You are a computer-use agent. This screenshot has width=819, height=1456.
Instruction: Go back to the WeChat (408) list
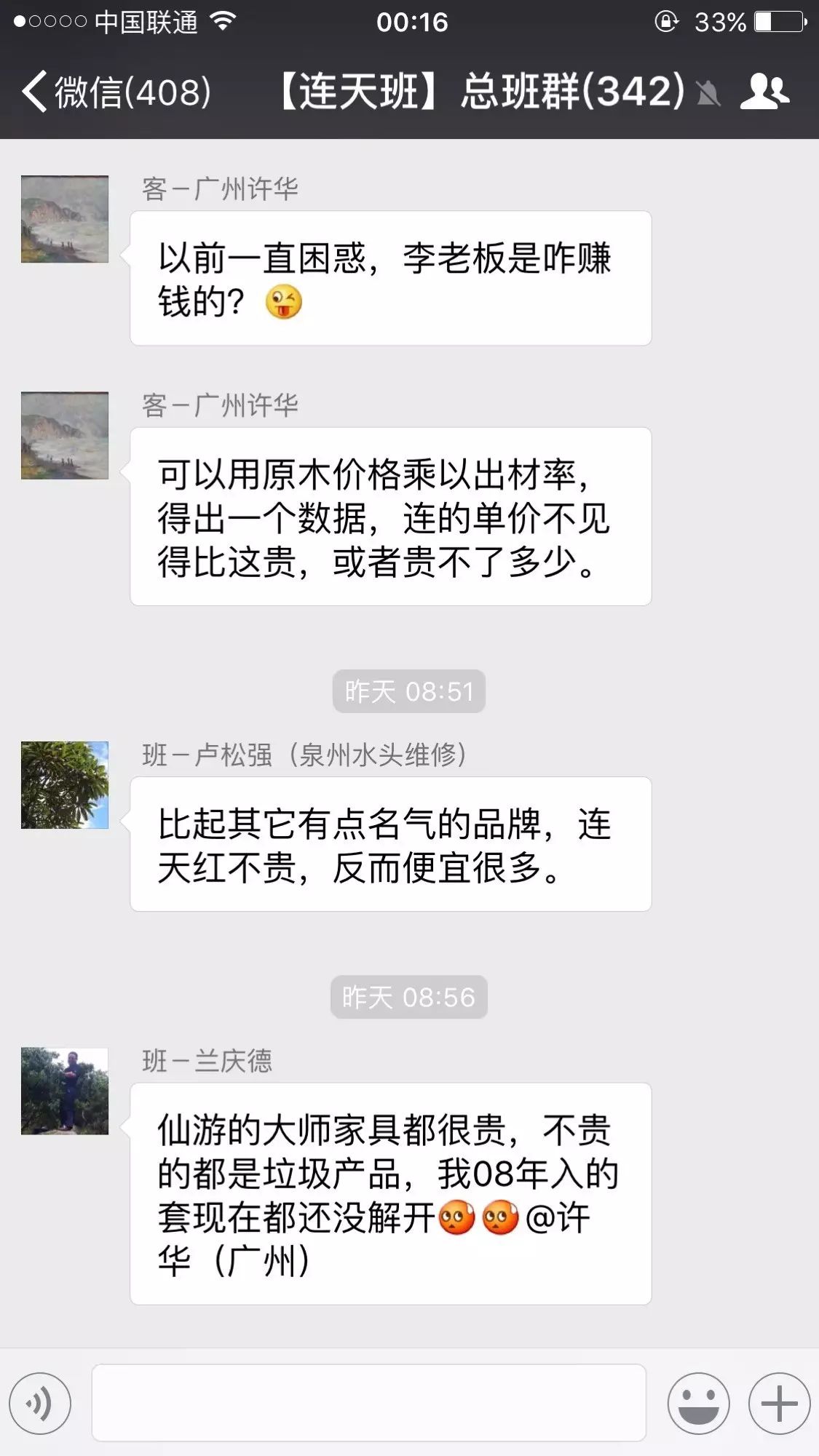[116, 92]
